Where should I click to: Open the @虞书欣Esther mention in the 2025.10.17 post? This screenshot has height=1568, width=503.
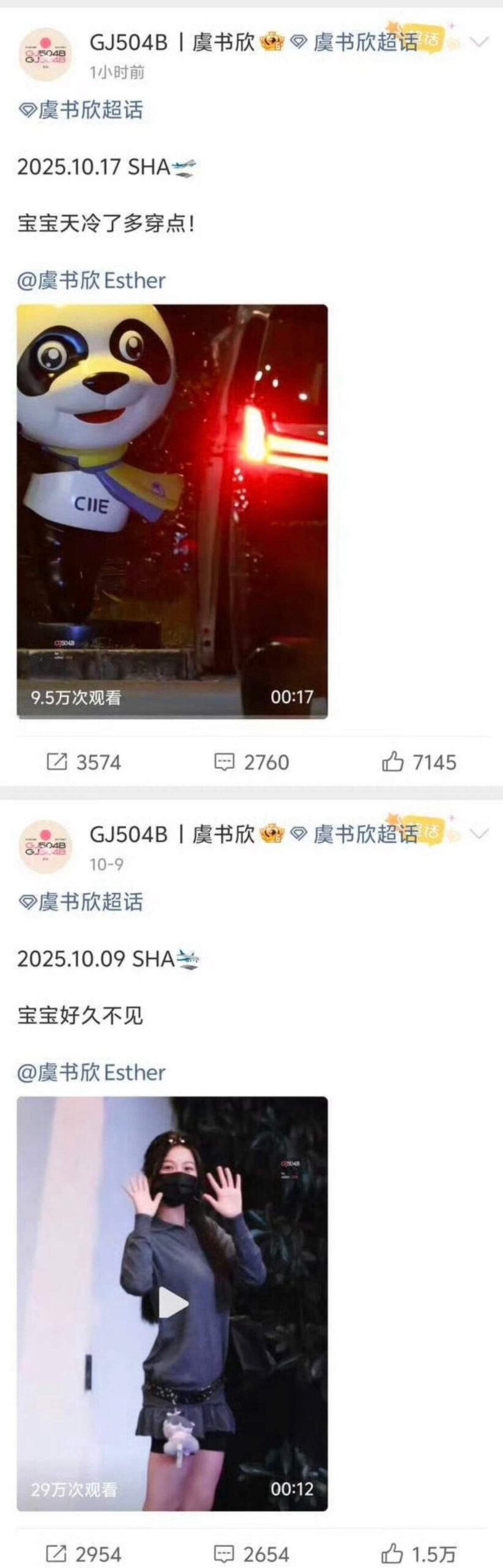91,281
